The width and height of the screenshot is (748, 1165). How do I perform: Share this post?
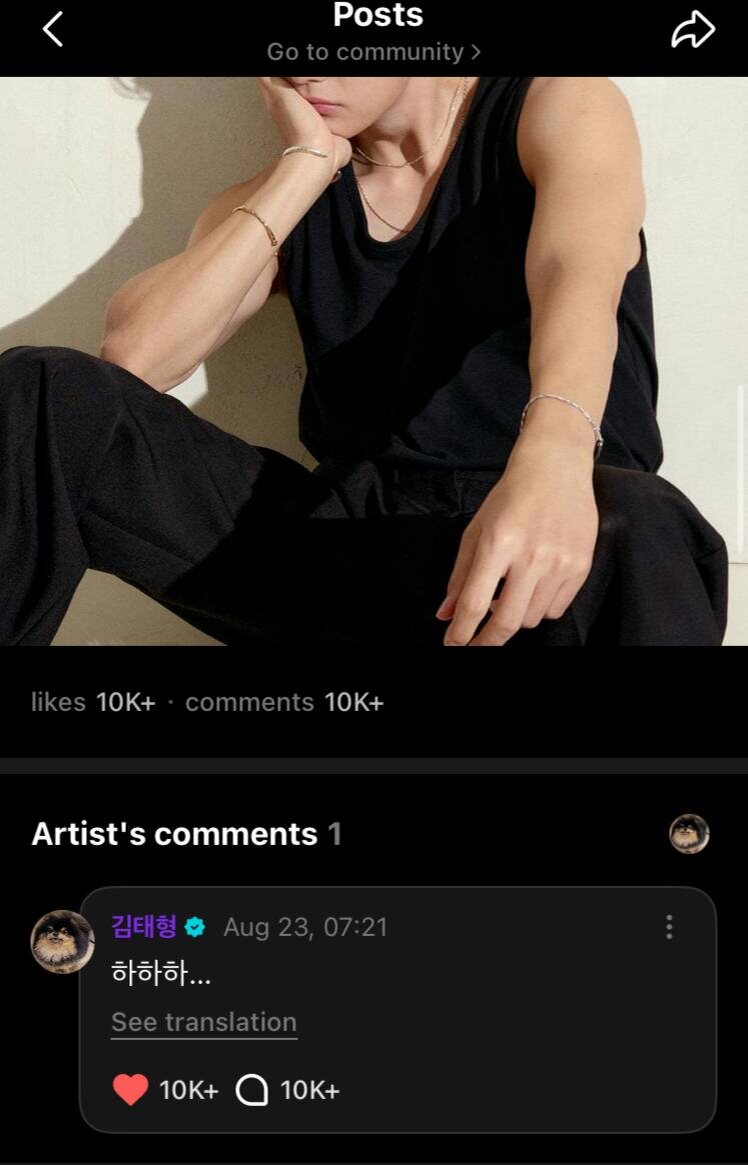click(x=692, y=30)
